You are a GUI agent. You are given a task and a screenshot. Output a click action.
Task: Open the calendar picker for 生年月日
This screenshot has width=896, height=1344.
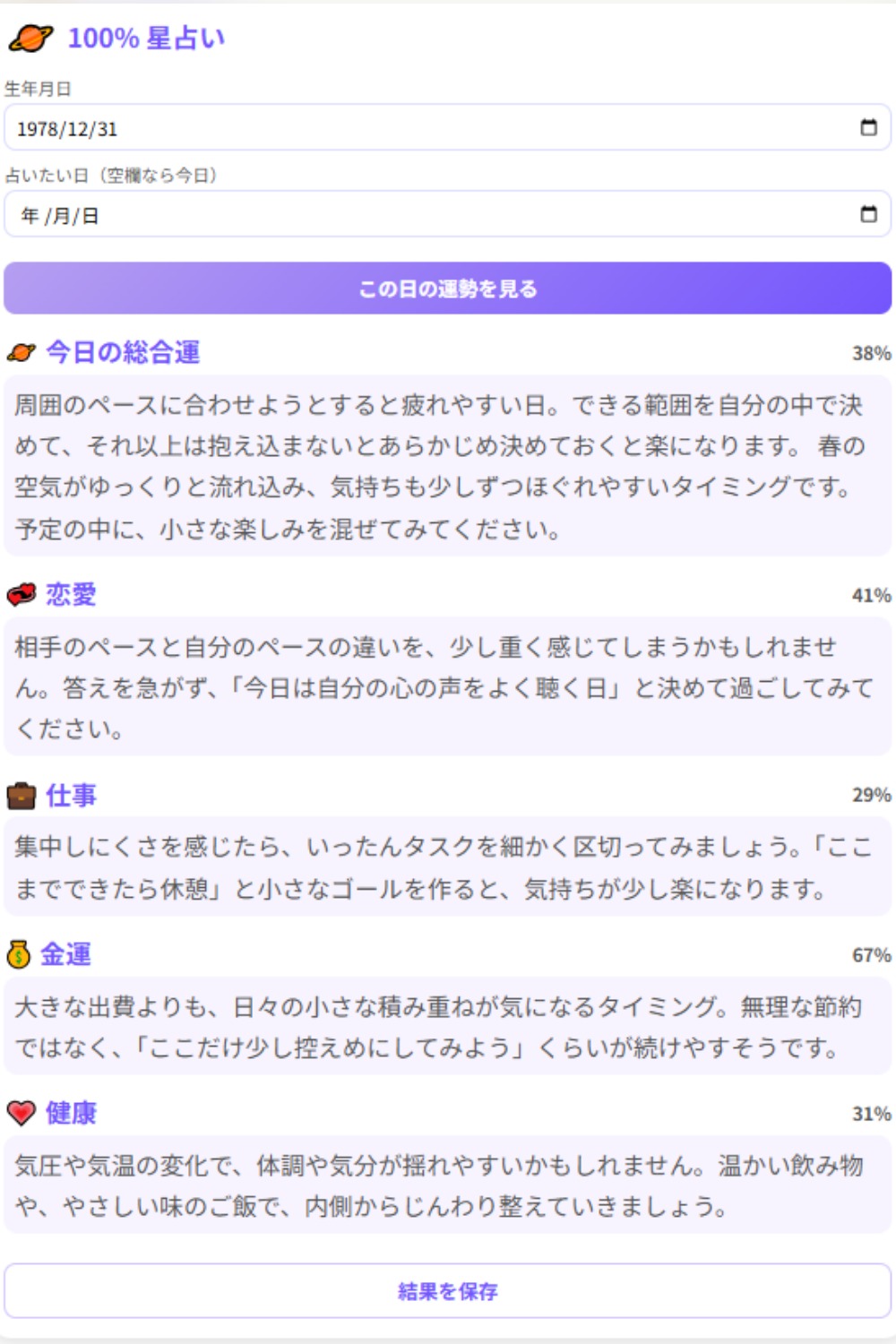point(868,127)
